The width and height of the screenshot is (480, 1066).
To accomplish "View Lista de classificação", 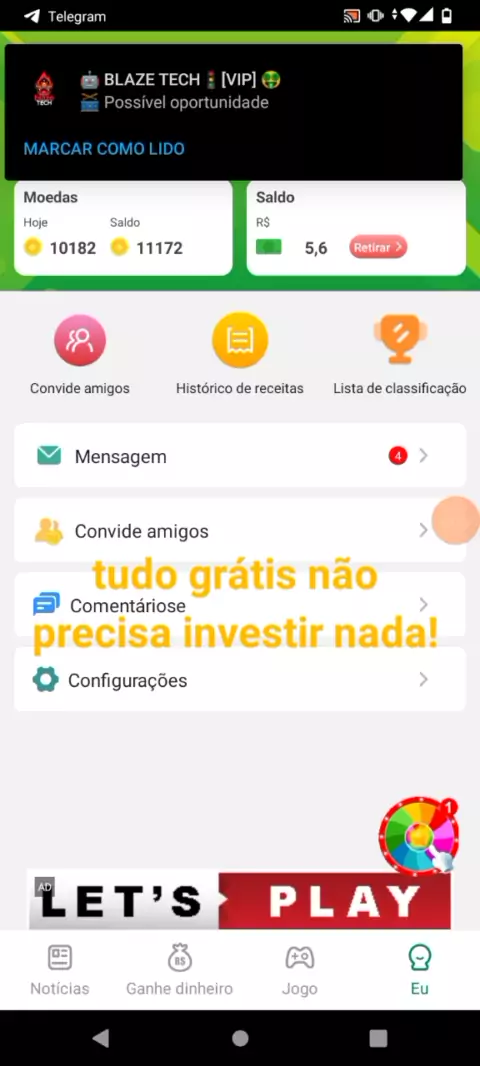I will pos(400,354).
